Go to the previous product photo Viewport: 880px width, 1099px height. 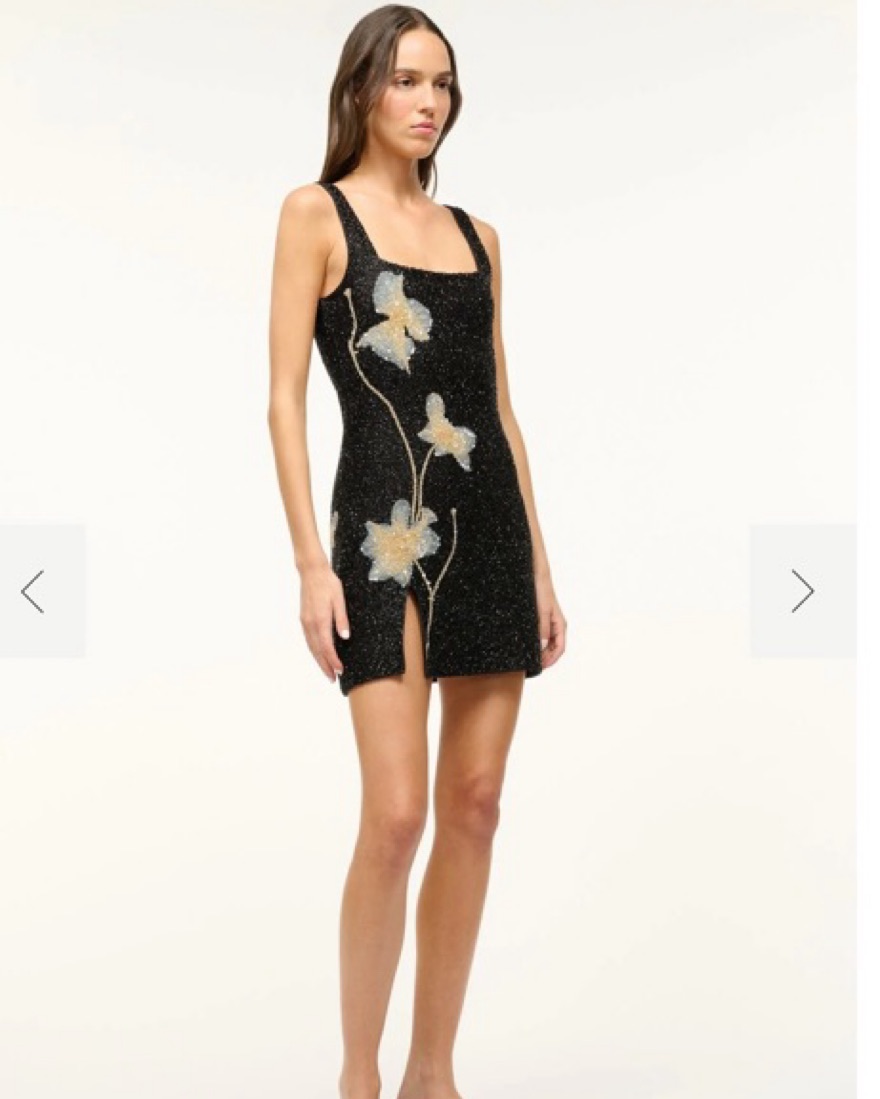click(34, 591)
